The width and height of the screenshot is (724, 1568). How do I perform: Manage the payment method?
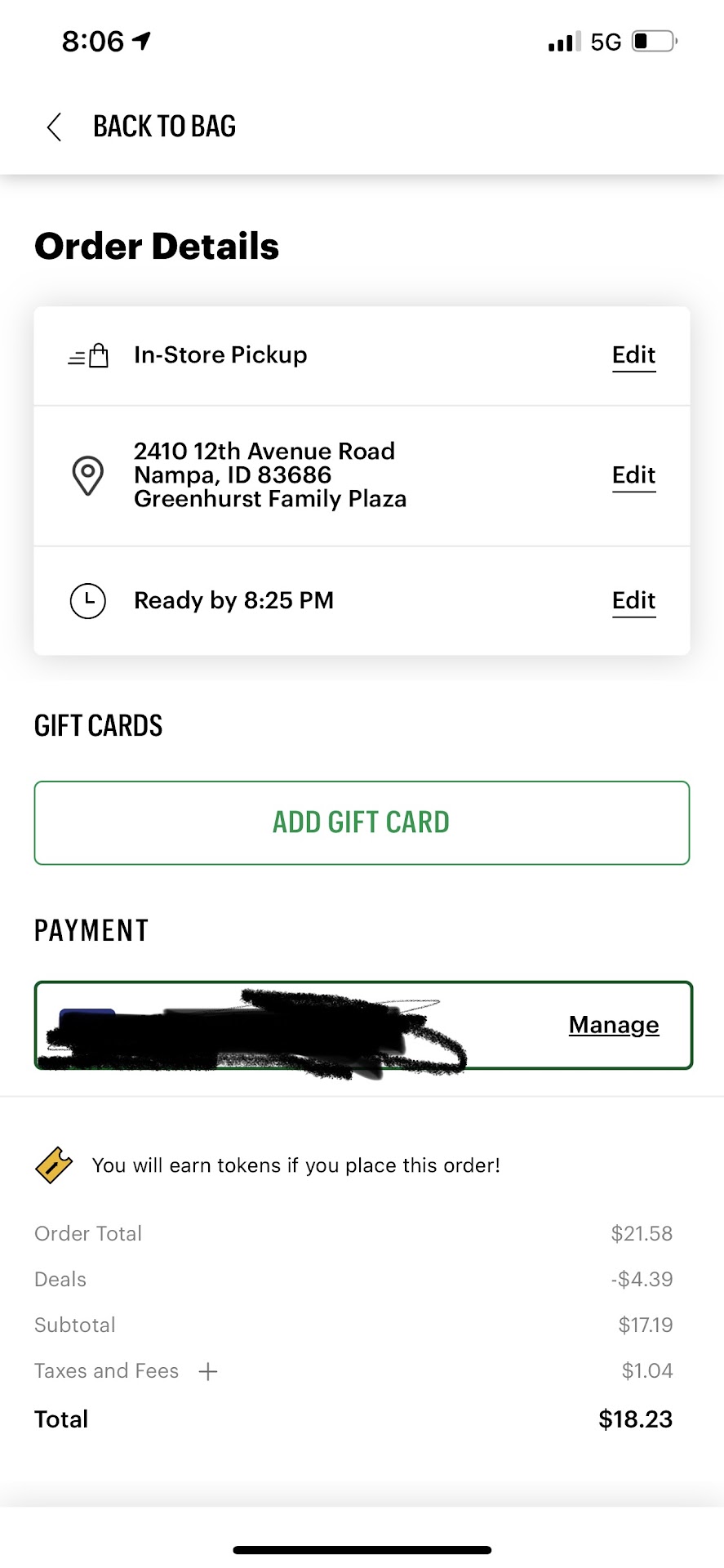click(x=614, y=1025)
